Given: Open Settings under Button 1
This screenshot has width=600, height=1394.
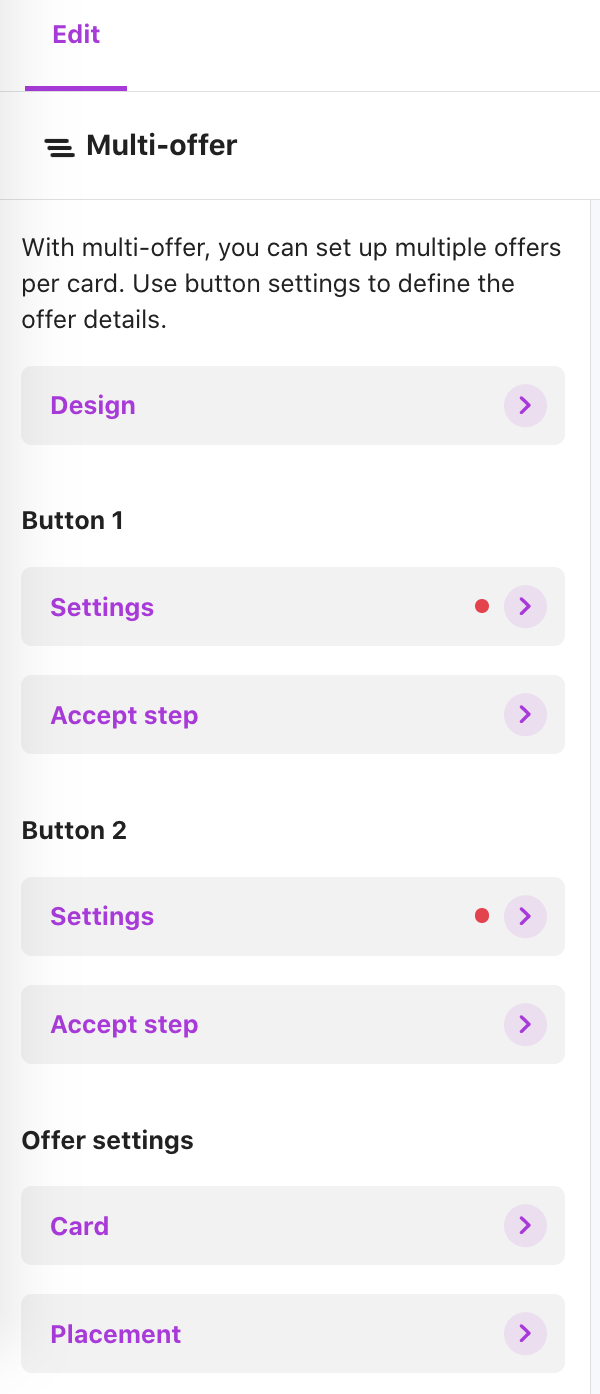Looking at the screenshot, I should click(292, 607).
